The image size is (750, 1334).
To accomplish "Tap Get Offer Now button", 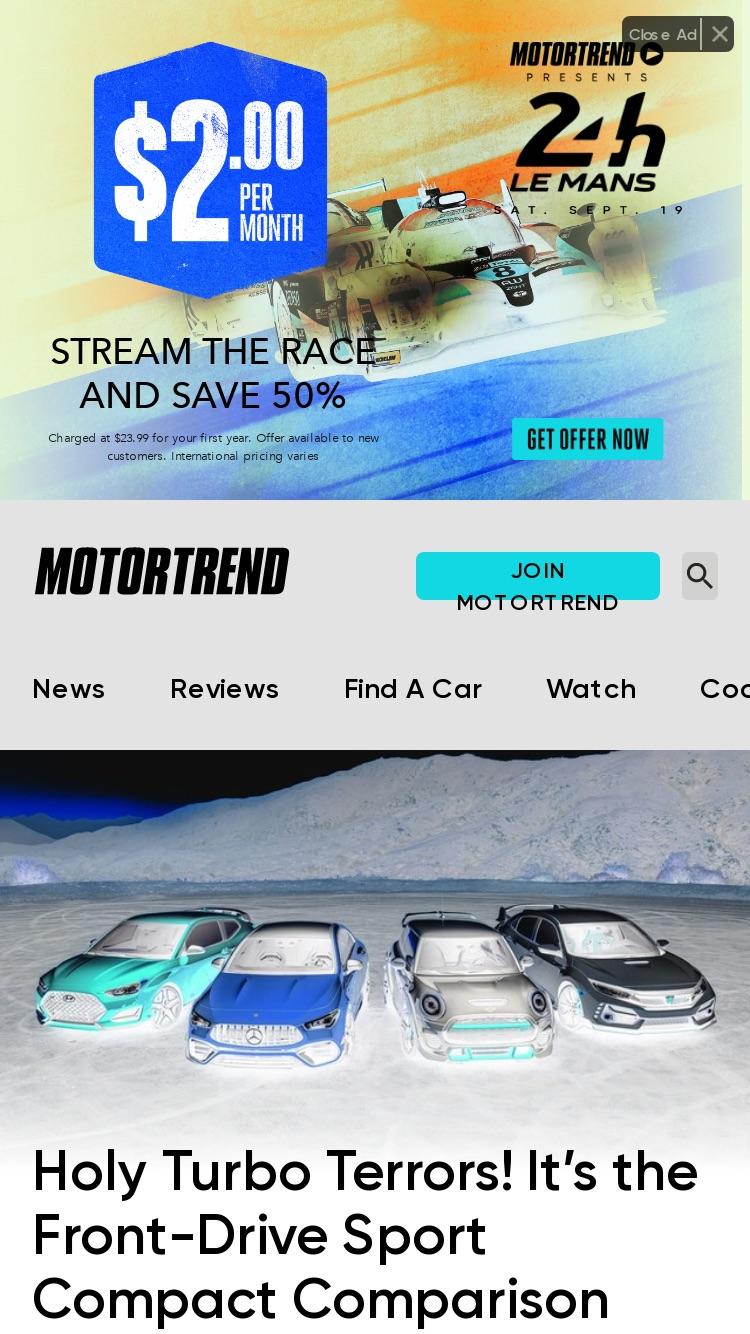I will [587, 439].
